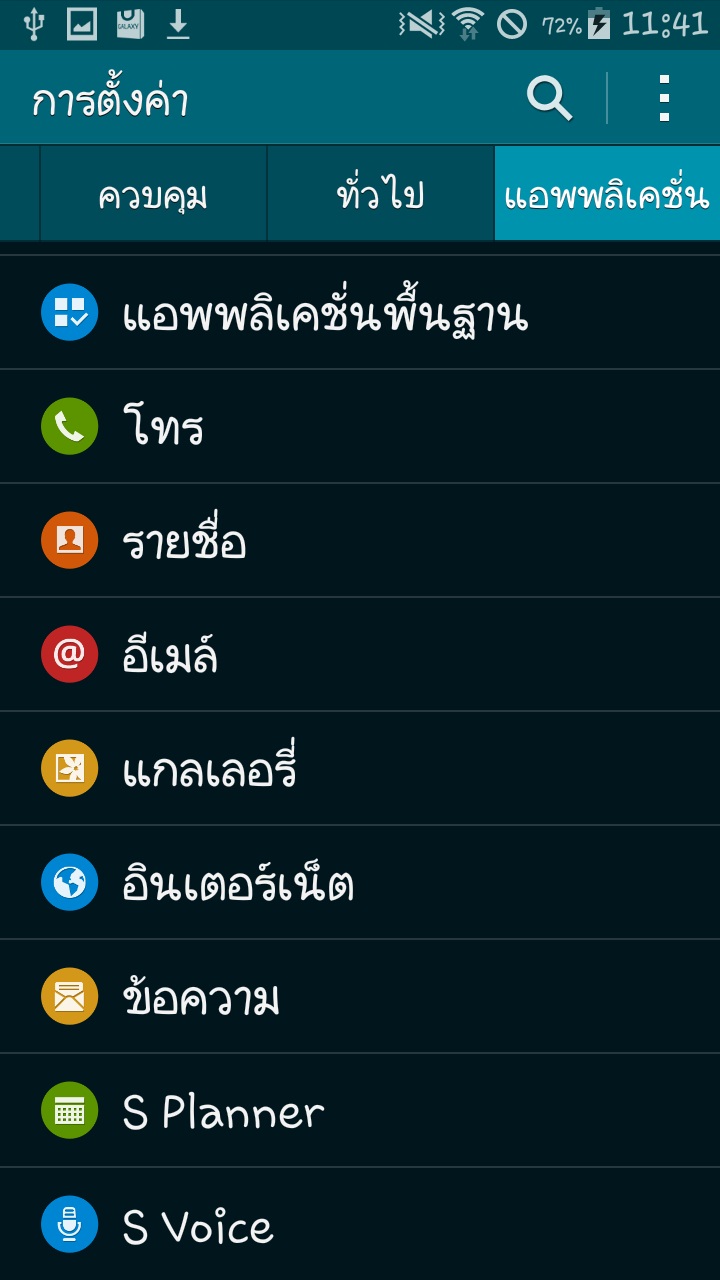The width and height of the screenshot is (720, 1280).
Task: Open อีเมล์ settings
Action: point(360,655)
